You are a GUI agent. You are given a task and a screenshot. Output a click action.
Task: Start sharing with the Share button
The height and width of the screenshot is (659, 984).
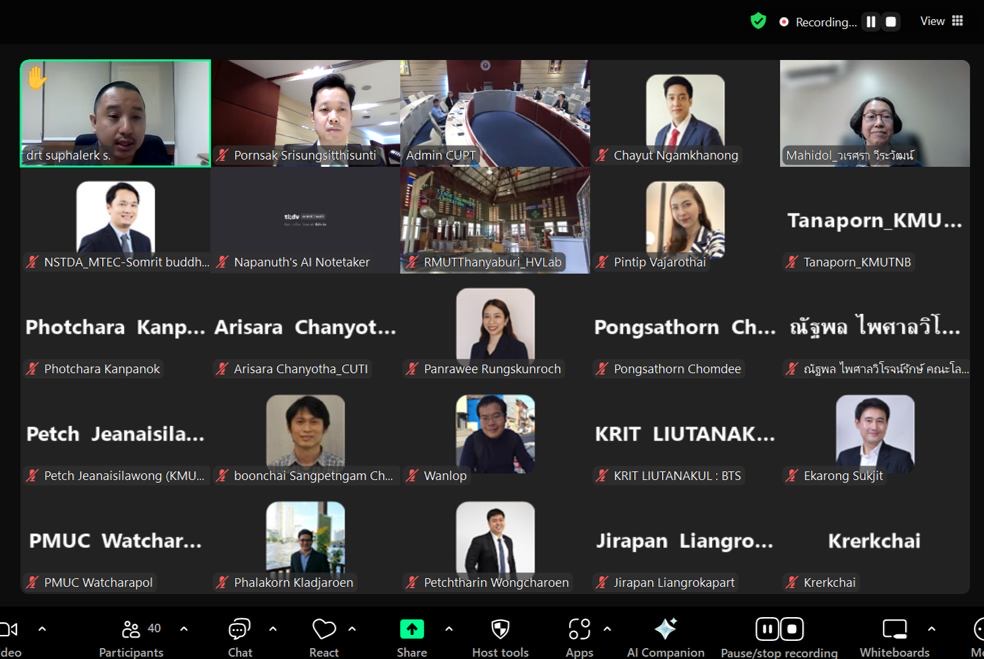(411, 636)
